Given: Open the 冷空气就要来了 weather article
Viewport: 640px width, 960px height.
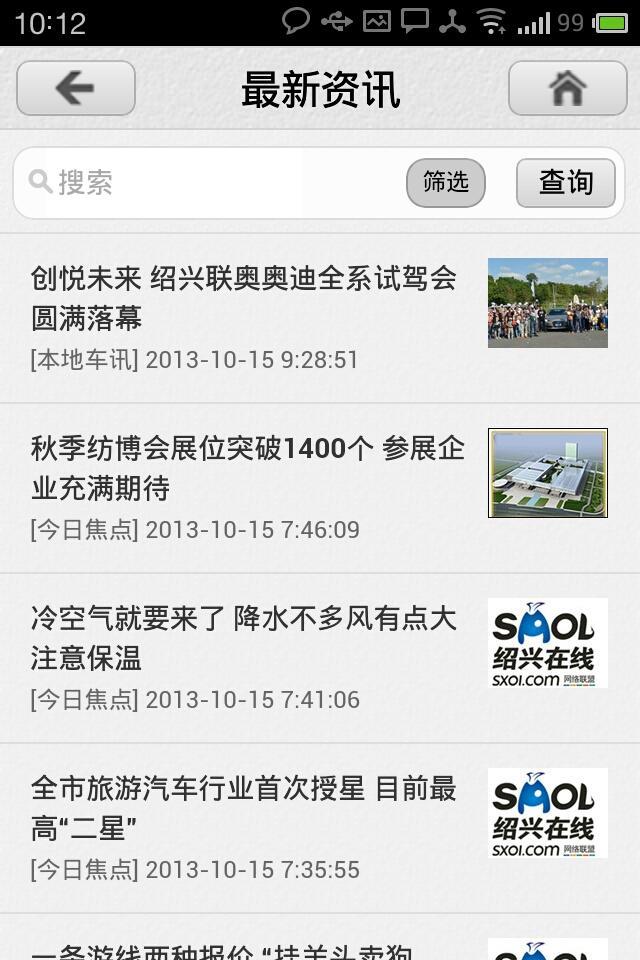Looking at the screenshot, I should (244, 638).
